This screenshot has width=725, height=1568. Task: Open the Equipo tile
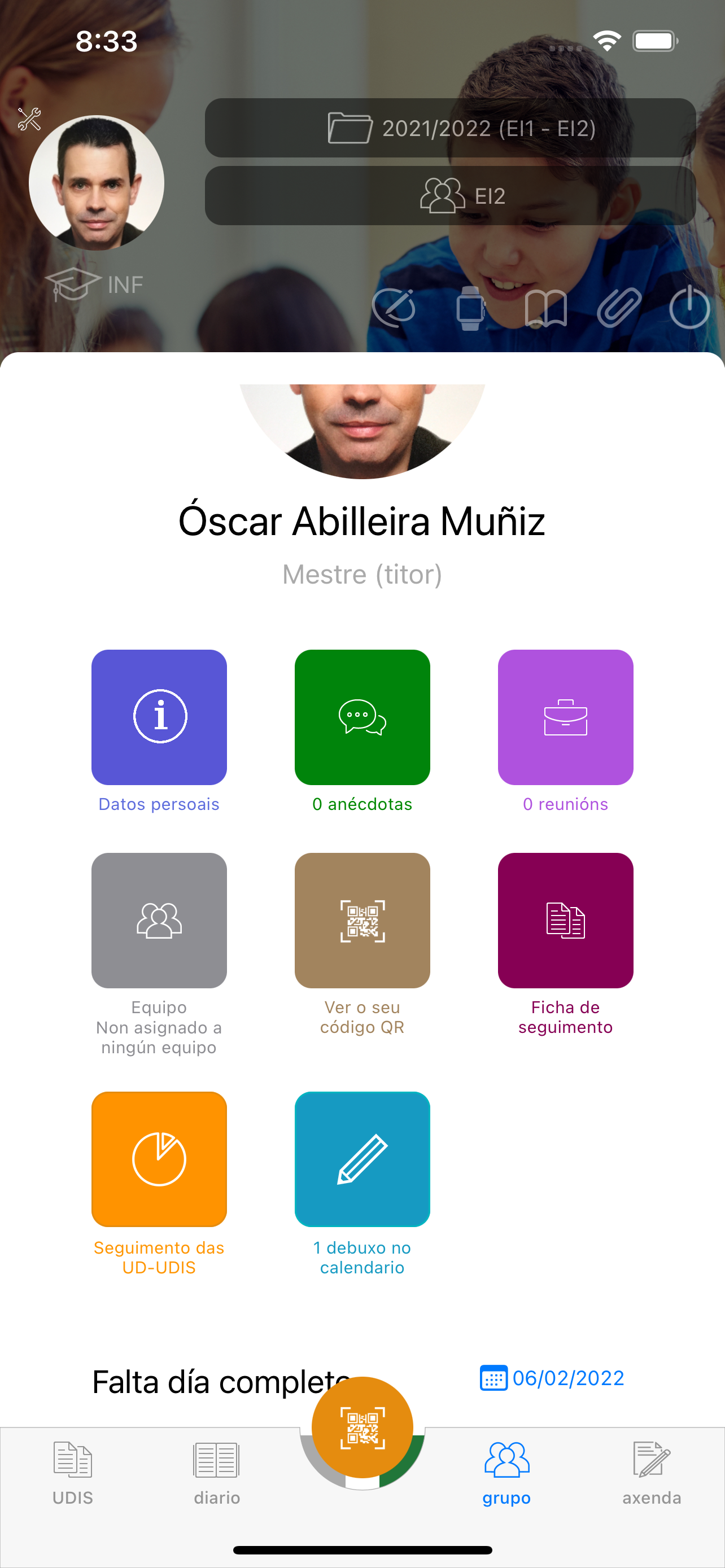(159, 921)
